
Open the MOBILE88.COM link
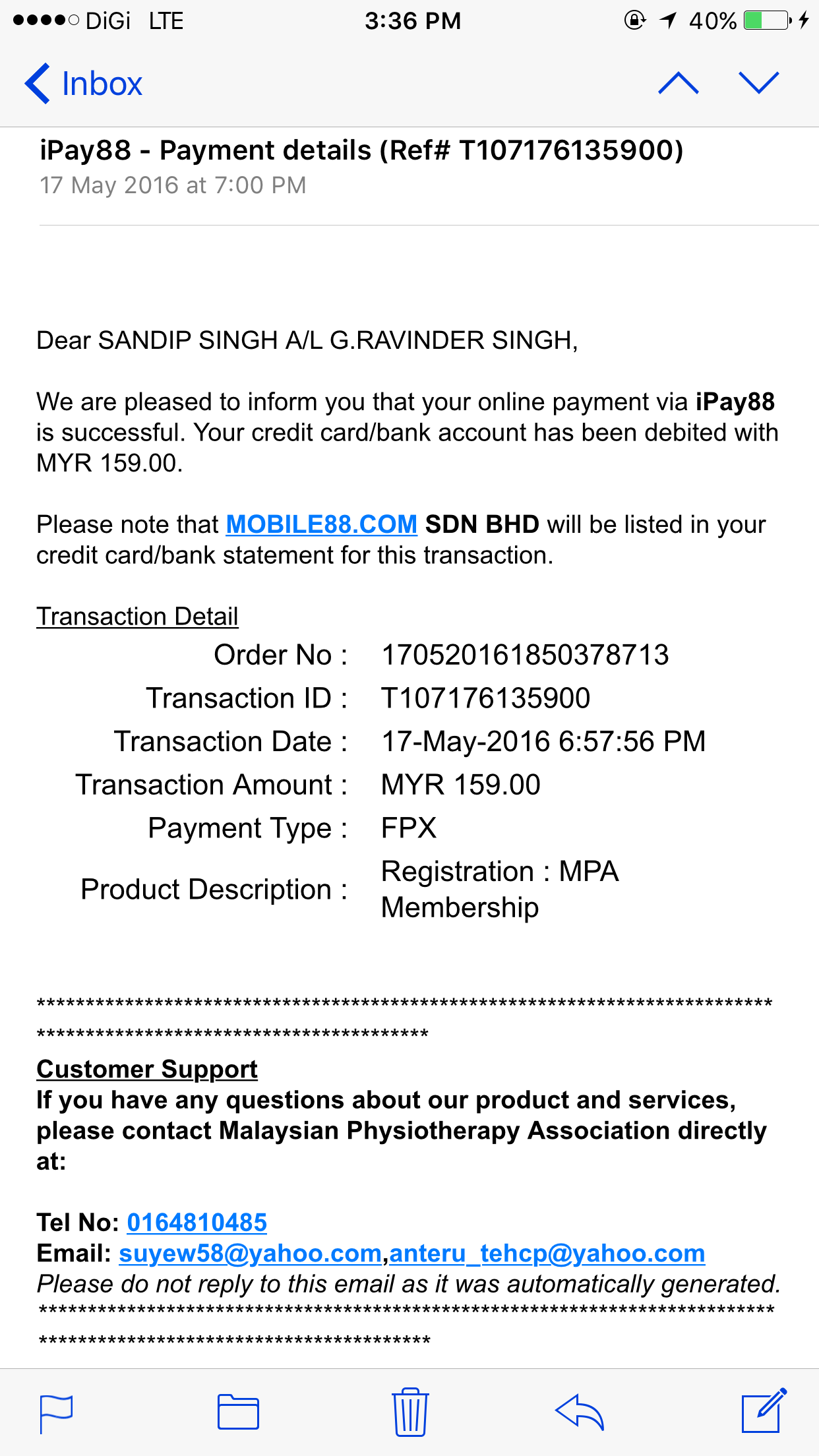(321, 525)
